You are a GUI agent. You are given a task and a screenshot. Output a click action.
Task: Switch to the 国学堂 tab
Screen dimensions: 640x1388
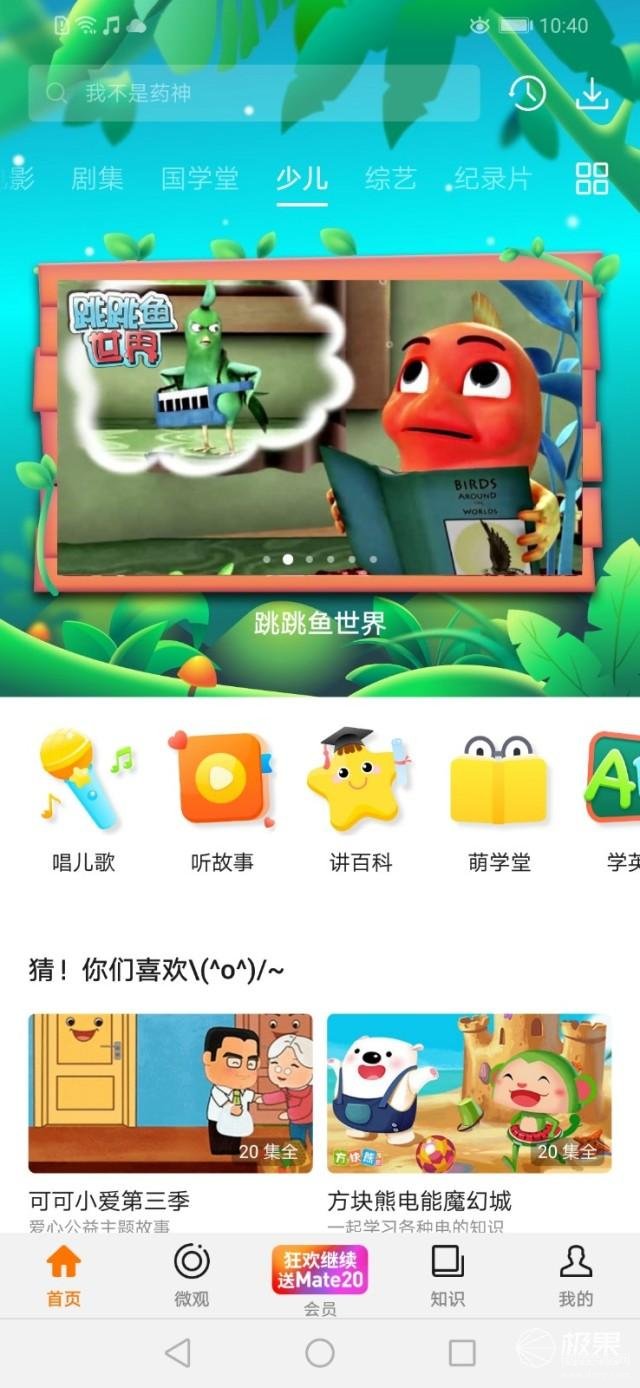[200, 179]
